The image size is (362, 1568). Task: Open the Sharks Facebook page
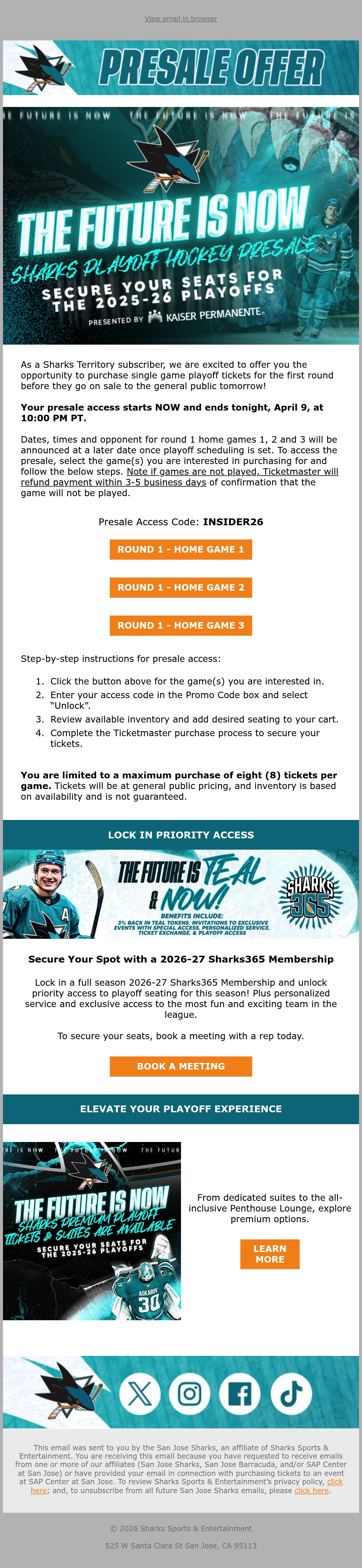240,1393
